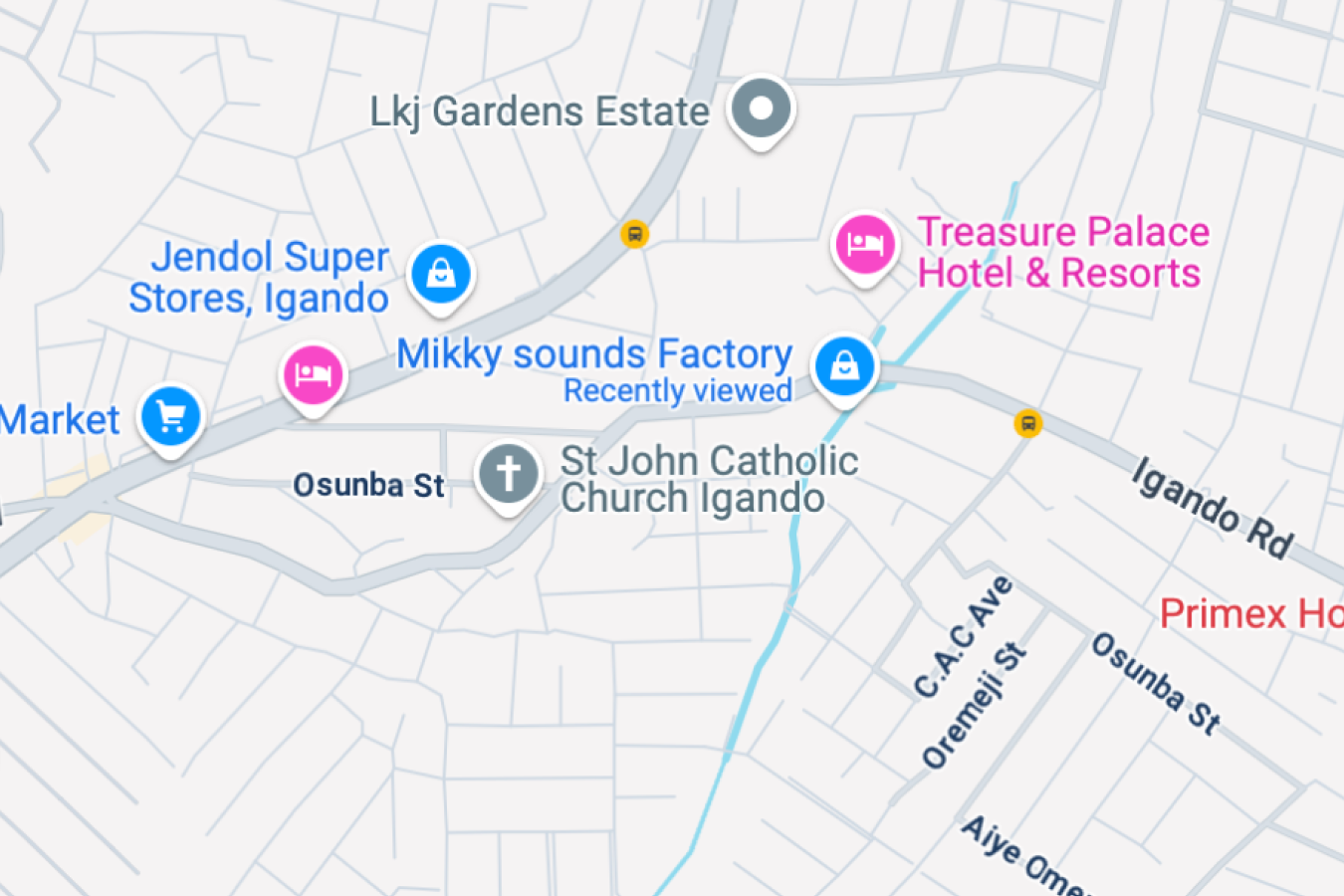Select the Treasure Palace Hotel & Resorts pin
Image resolution: width=1344 pixels, height=896 pixels.
(x=864, y=245)
